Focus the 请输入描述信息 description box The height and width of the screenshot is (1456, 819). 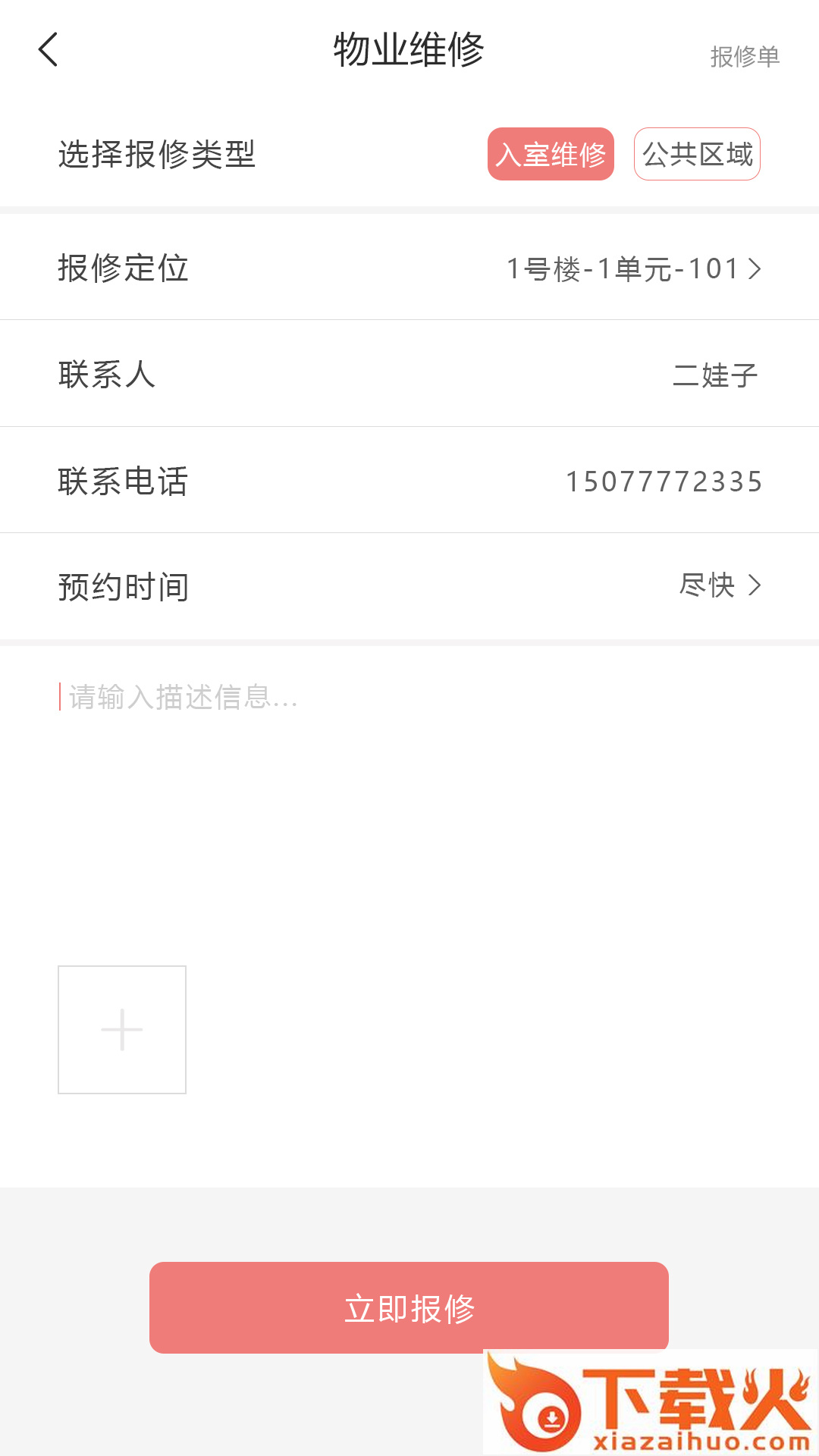click(x=409, y=796)
